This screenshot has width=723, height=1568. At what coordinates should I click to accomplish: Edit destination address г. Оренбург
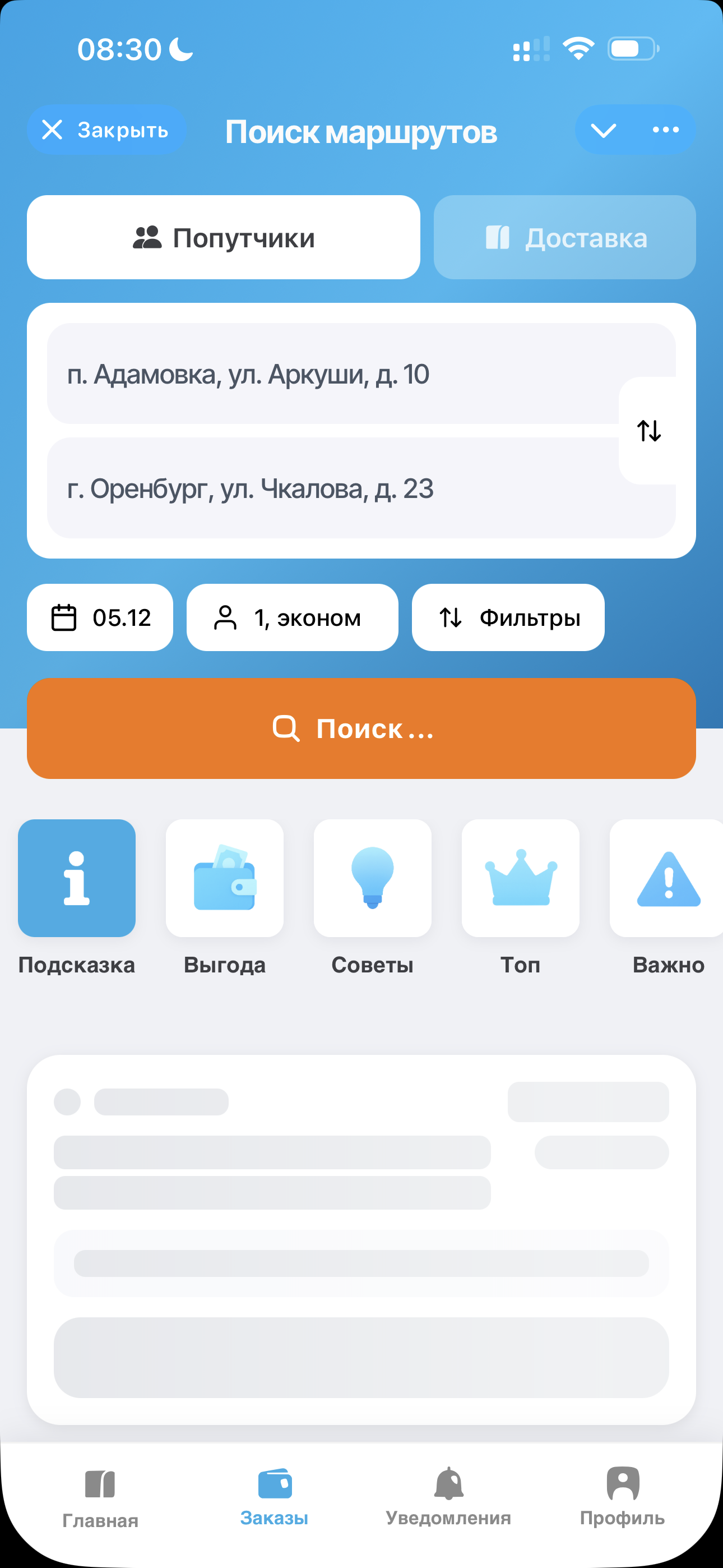point(332,488)
